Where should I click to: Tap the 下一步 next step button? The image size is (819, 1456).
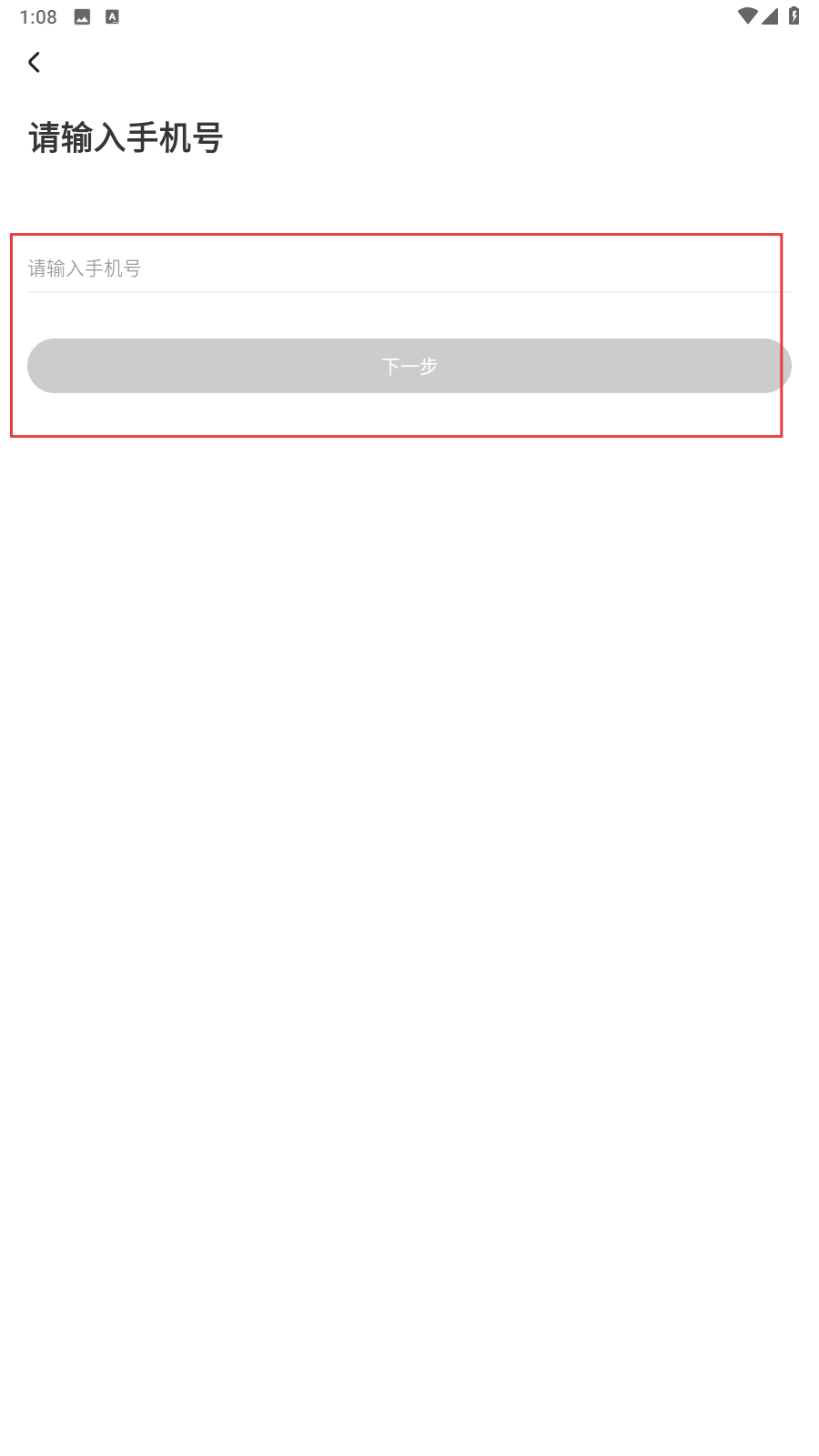click(x=409, y=366)
